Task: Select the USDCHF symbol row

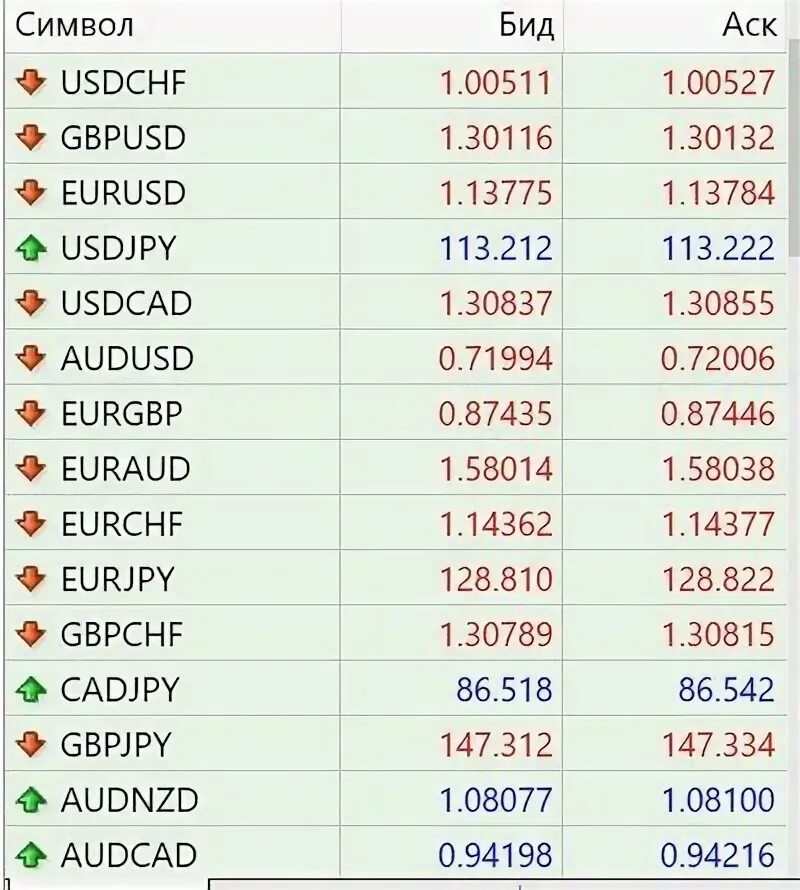Action: [x=123, y=82]
